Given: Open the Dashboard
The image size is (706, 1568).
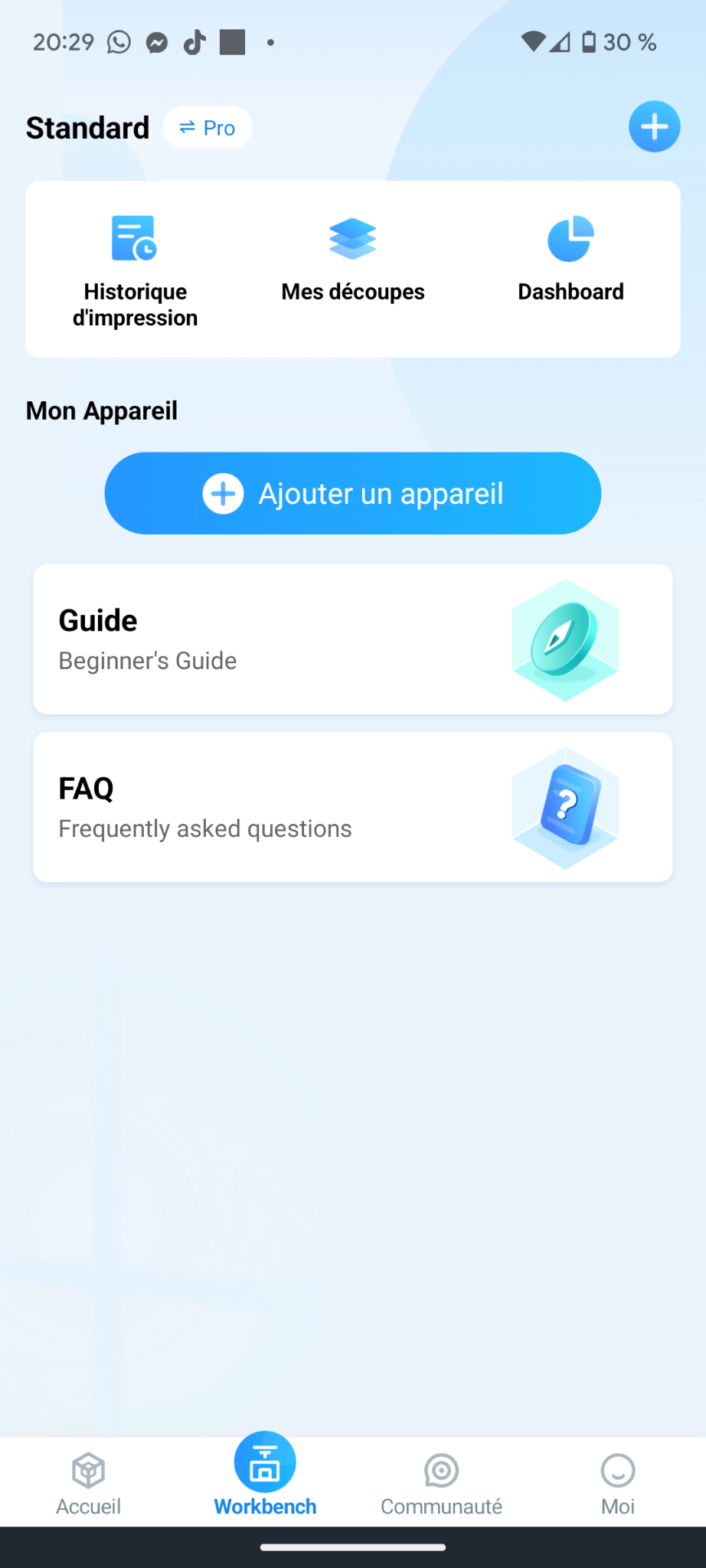Looking at the screenshot, I should coord(570,259).
